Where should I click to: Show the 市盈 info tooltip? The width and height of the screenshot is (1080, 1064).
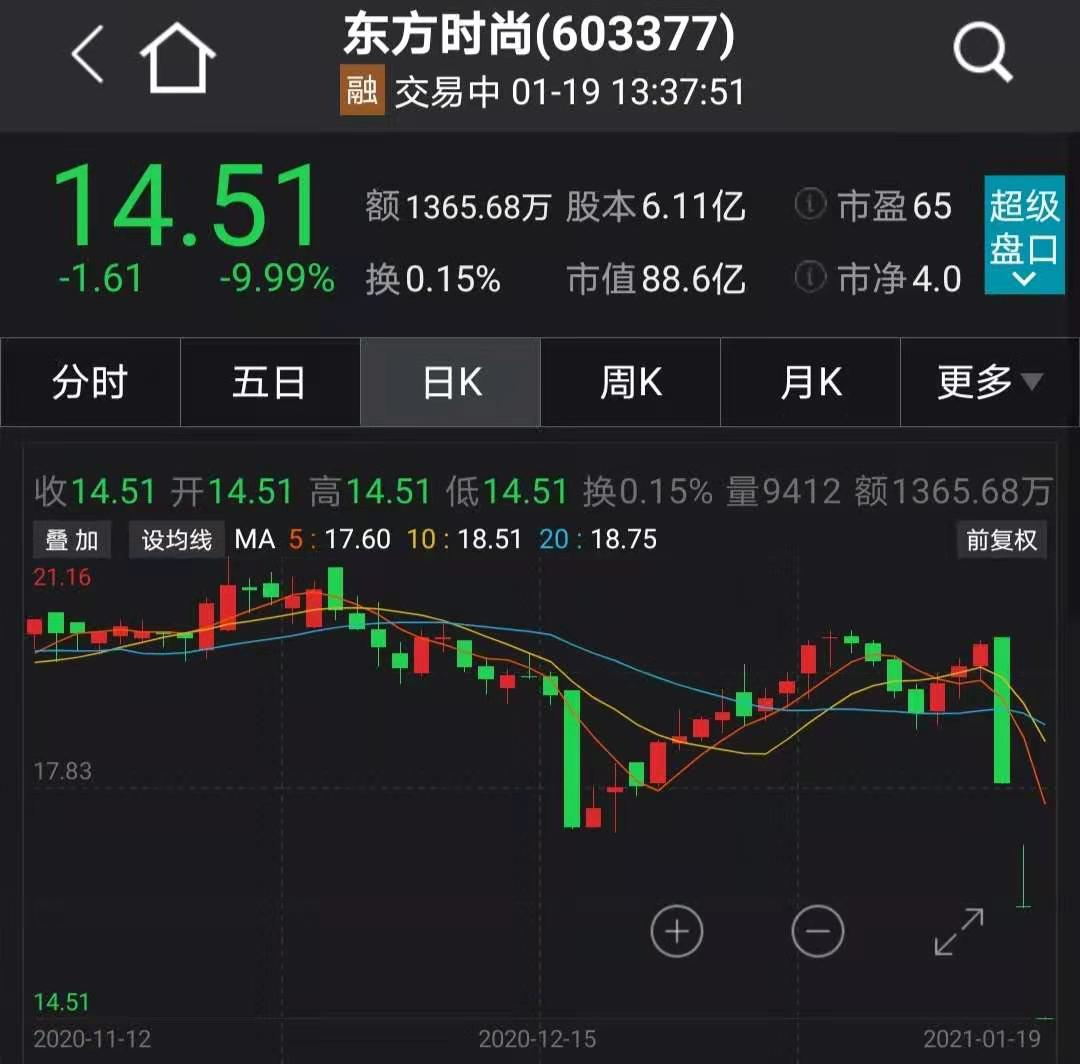pyautogui.click(x=809, y=206)
